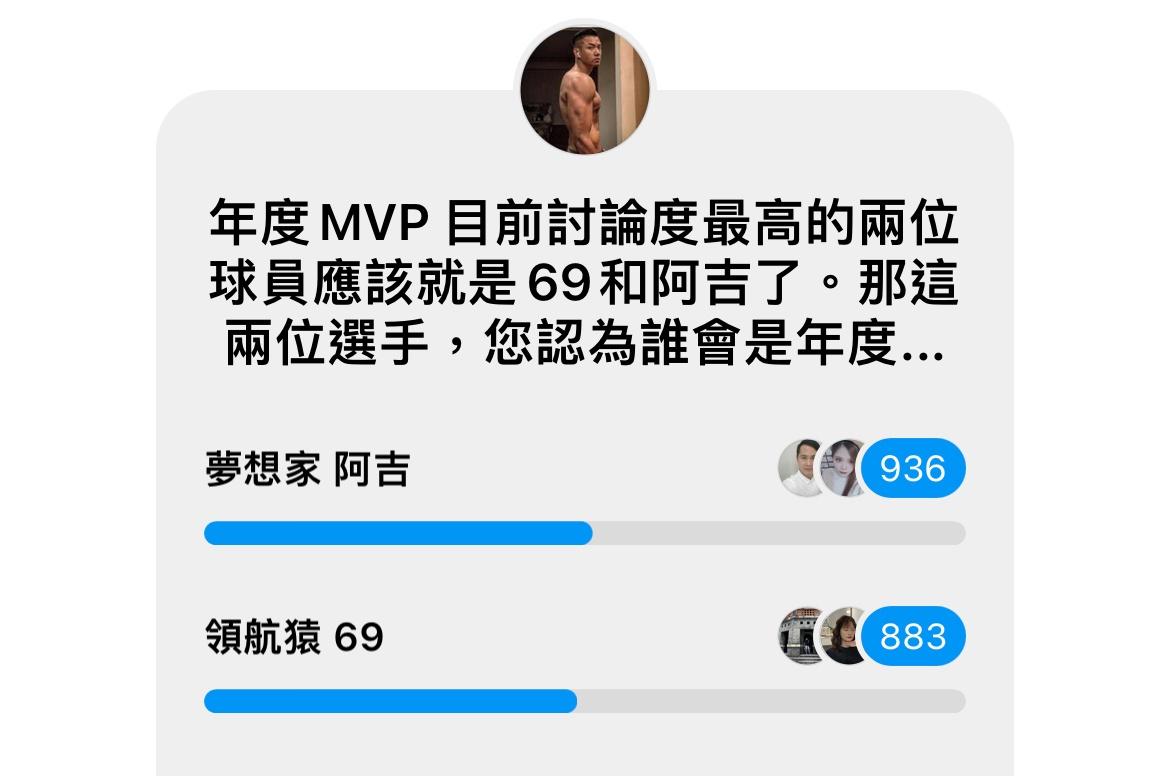View the 883 voters for 領航猿 69

[911, 636]
